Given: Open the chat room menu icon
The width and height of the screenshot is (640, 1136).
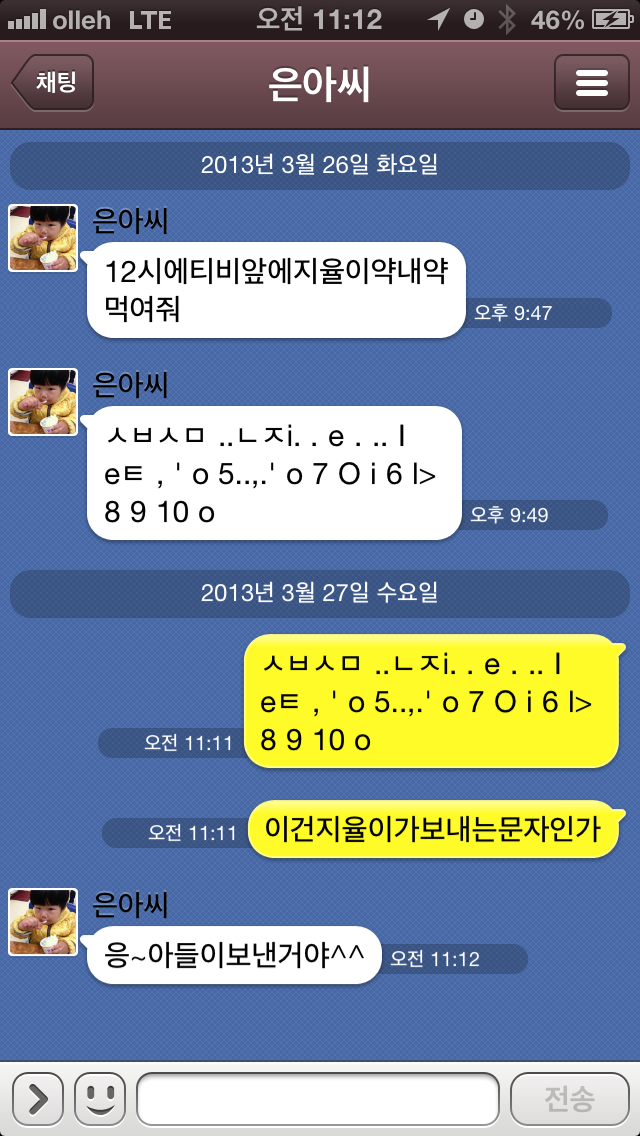Looking at the screenshot, I should [x=591, y=83].
